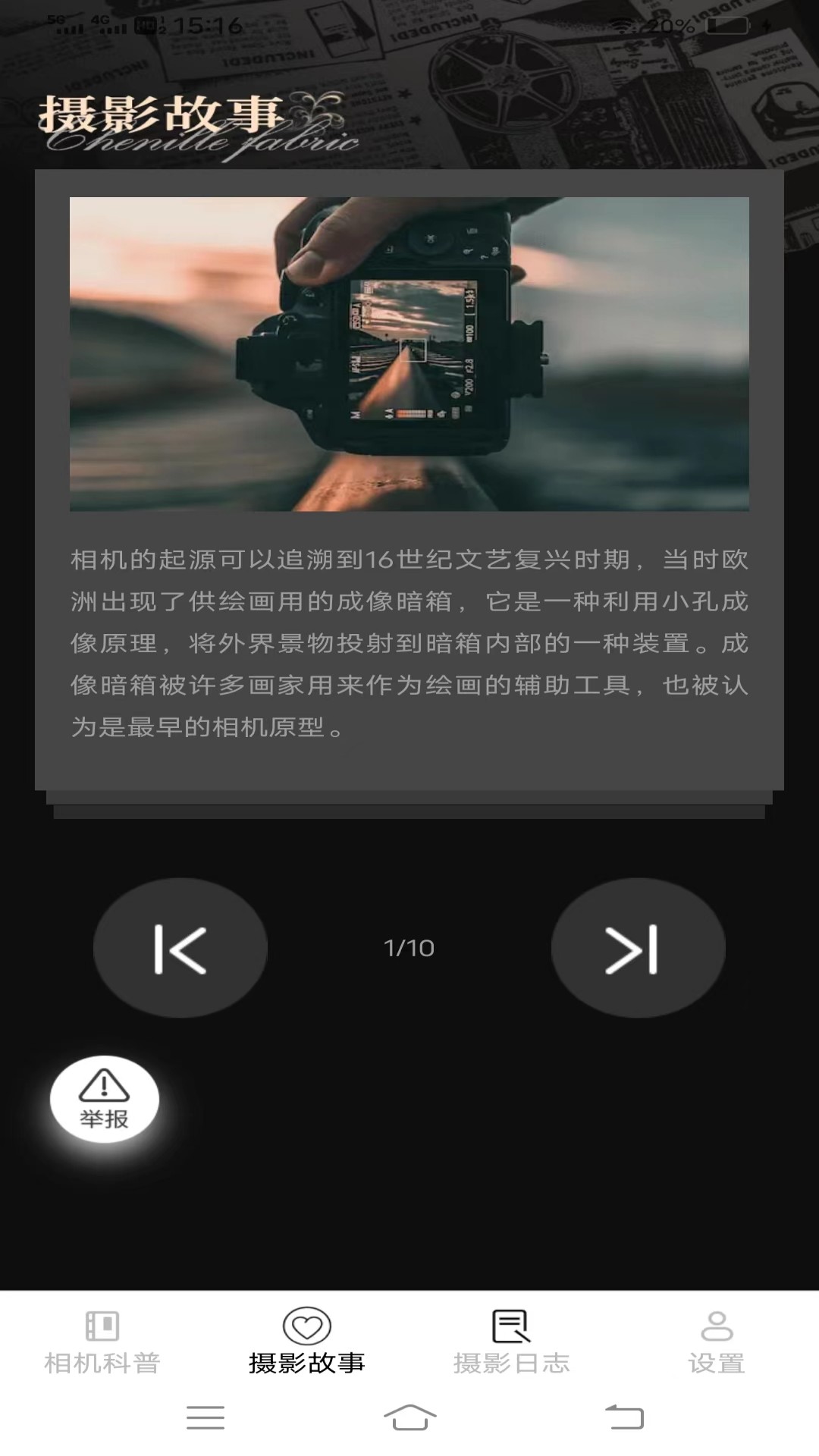819x1456 pixels.
Task: Click the 1/10 page indicator
Action: [409, 948]
